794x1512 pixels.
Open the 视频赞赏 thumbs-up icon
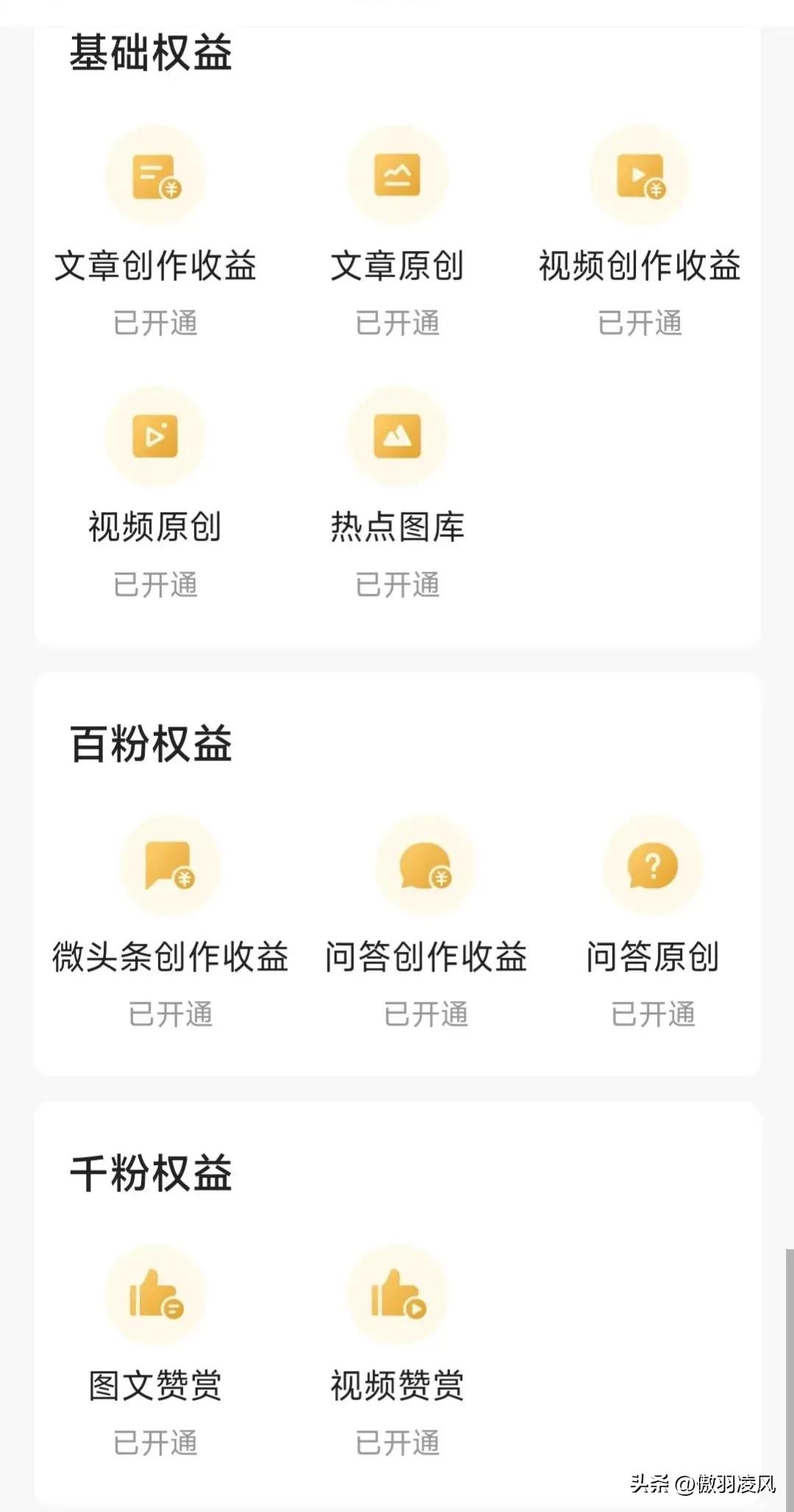pos(397,1297)
